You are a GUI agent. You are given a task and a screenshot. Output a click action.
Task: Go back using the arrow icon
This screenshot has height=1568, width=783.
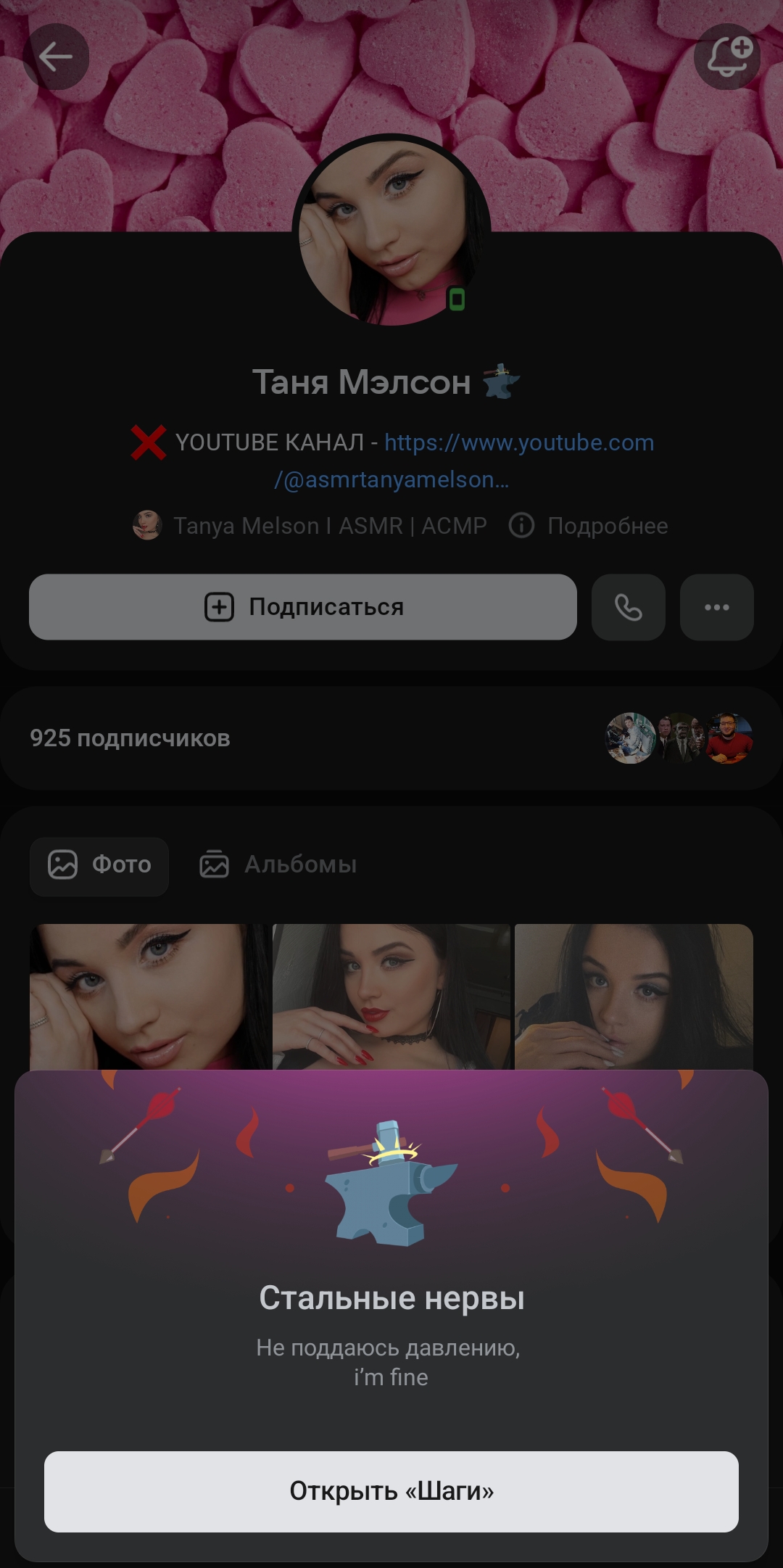click(x=56, y=57)
